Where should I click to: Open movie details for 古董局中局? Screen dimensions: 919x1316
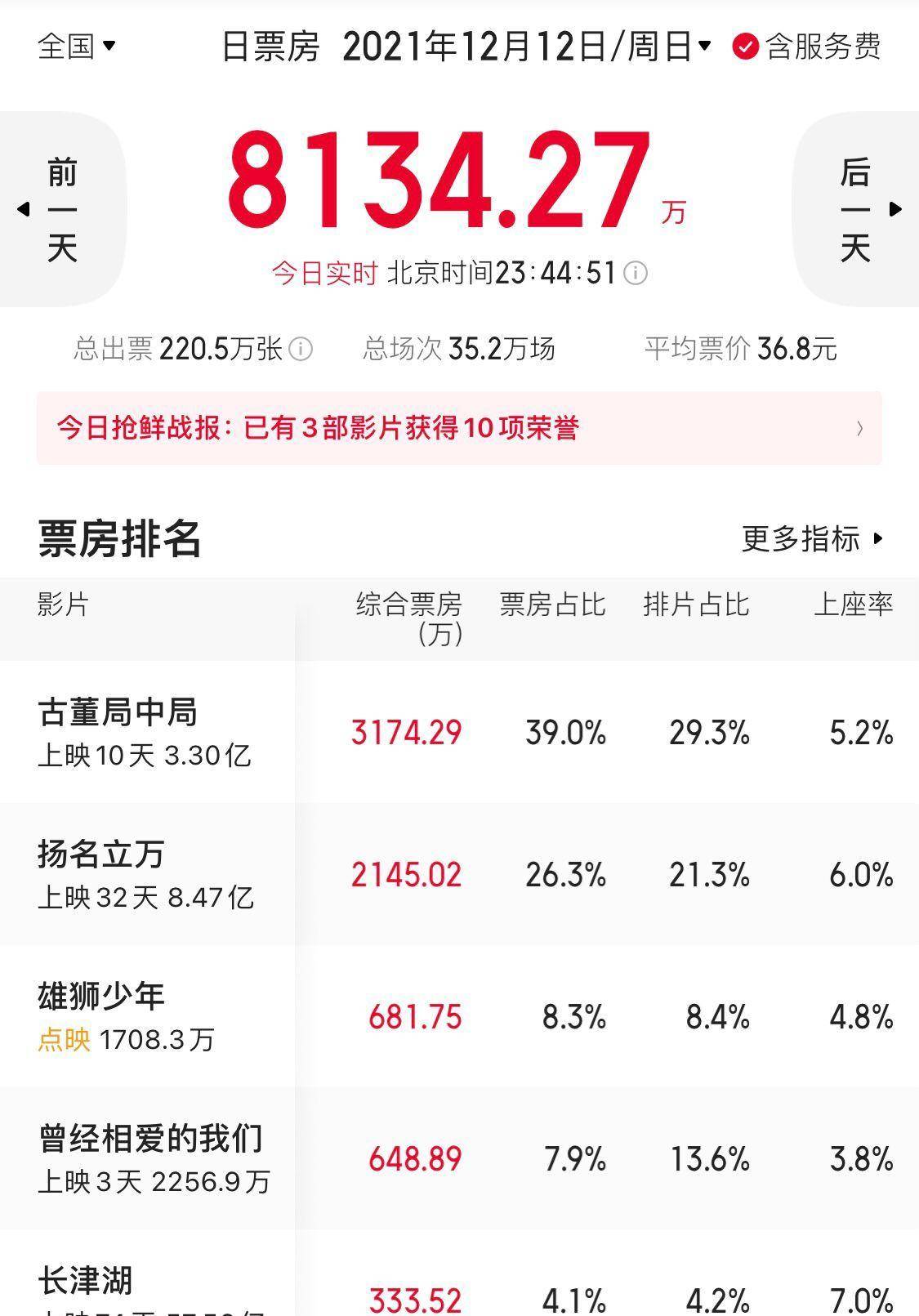pos(118,713)
